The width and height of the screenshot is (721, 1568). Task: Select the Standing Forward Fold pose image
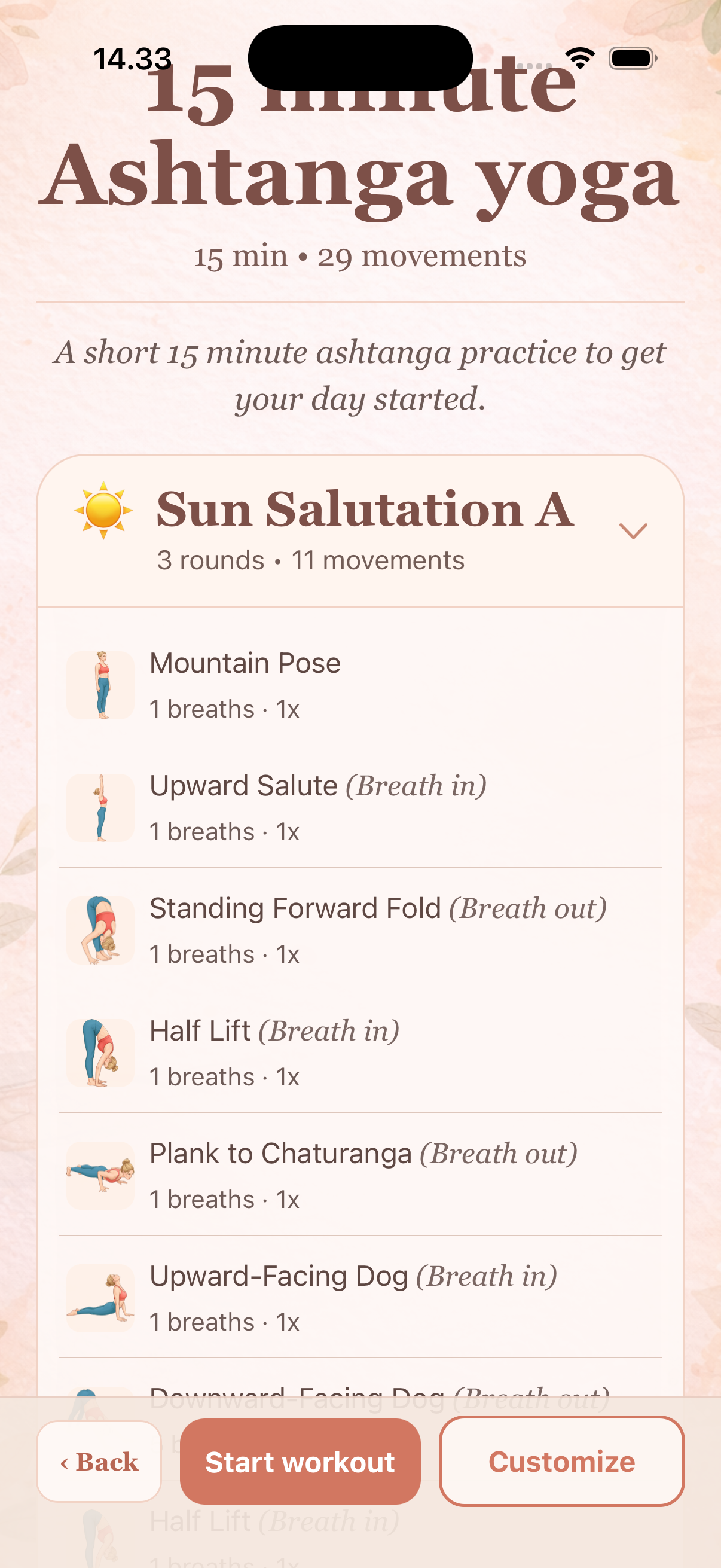click(99, 929)
